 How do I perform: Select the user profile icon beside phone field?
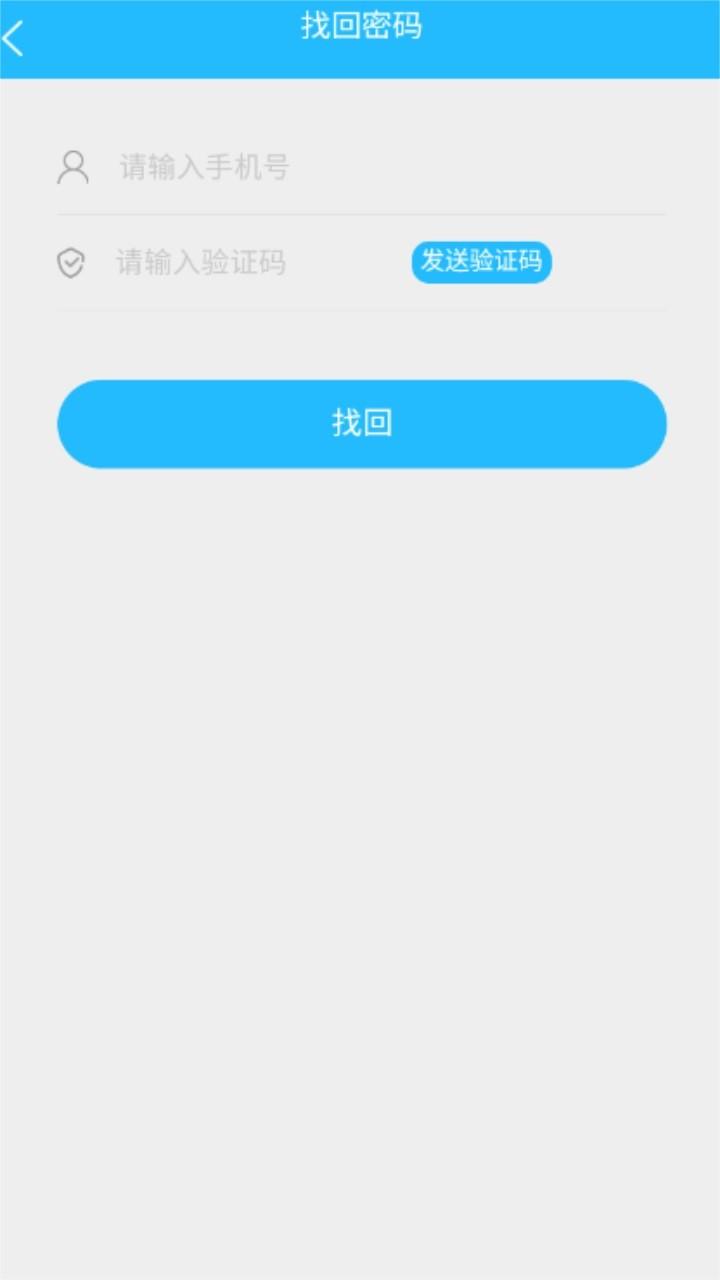[71, 168]
